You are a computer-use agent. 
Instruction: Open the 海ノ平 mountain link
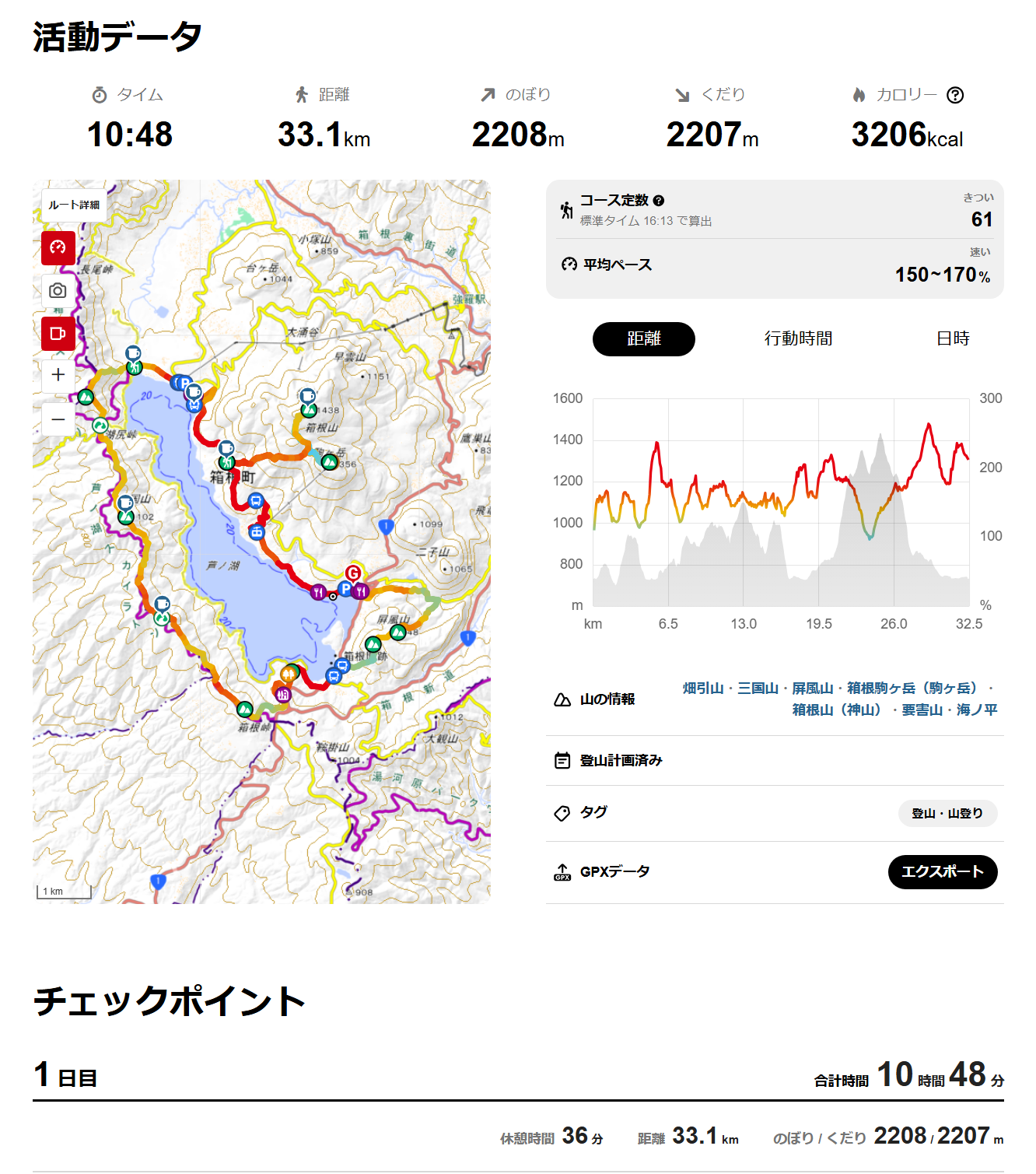(x=977, y=710)
